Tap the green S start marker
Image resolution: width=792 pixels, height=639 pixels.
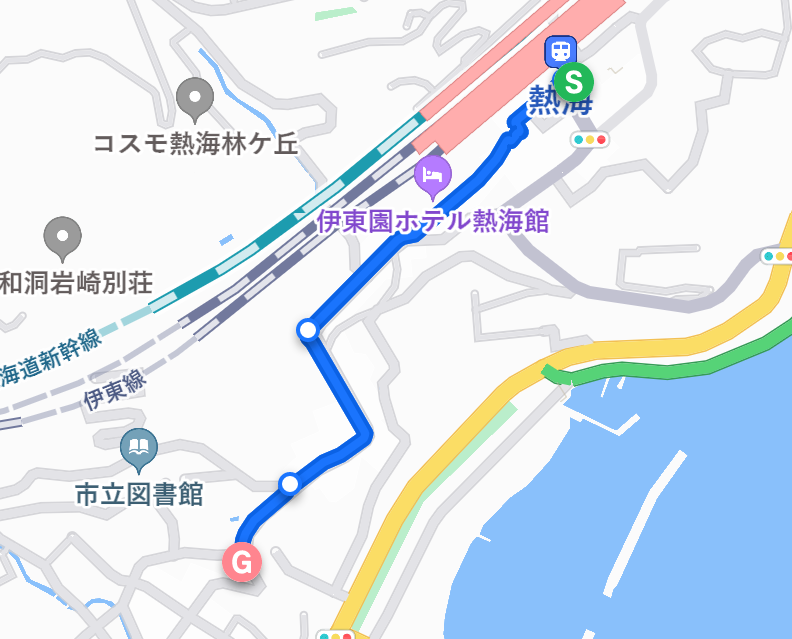(x=574, y=78)
